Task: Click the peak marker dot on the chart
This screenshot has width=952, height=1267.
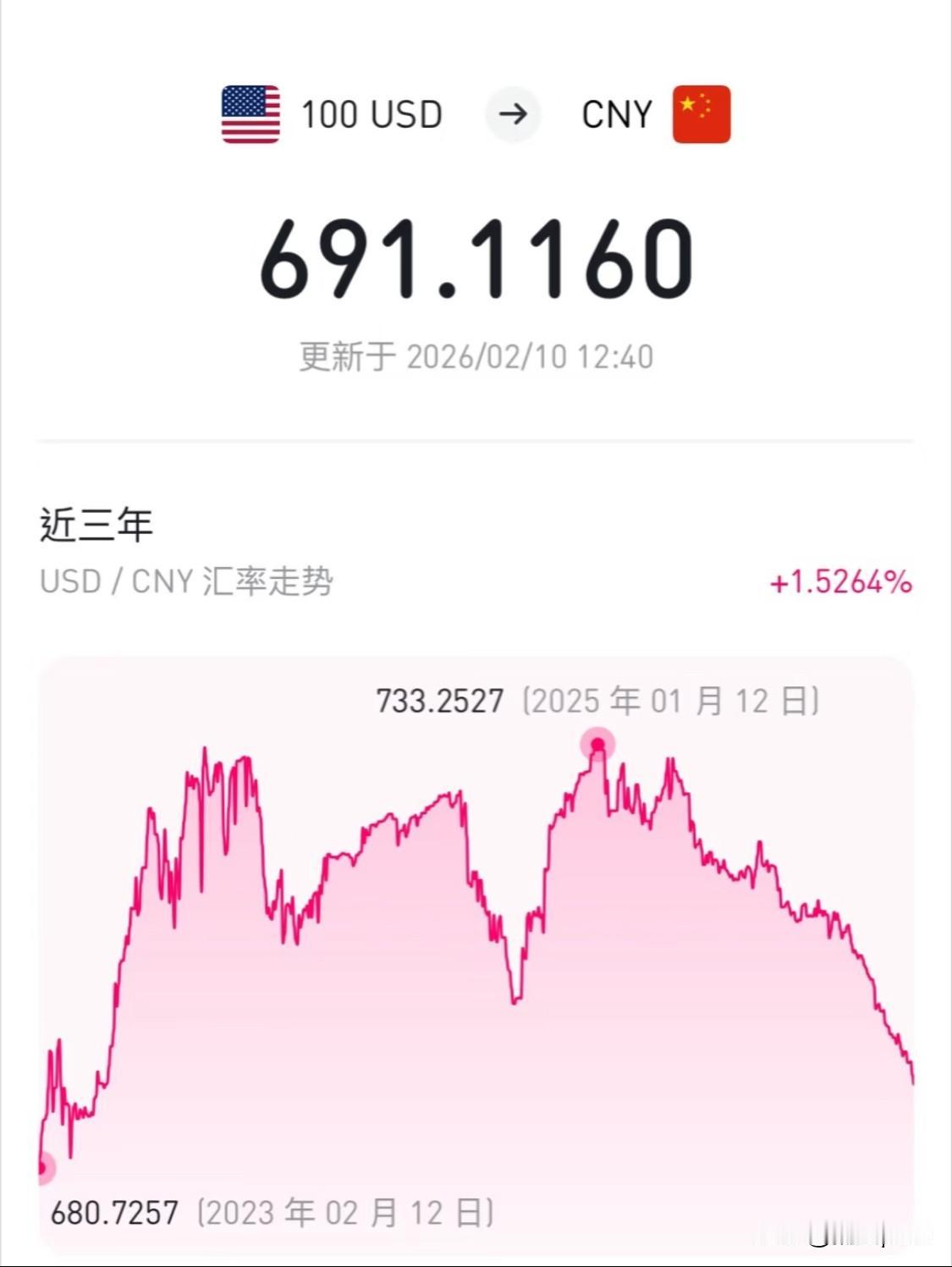Action: (x=598, y=743)
